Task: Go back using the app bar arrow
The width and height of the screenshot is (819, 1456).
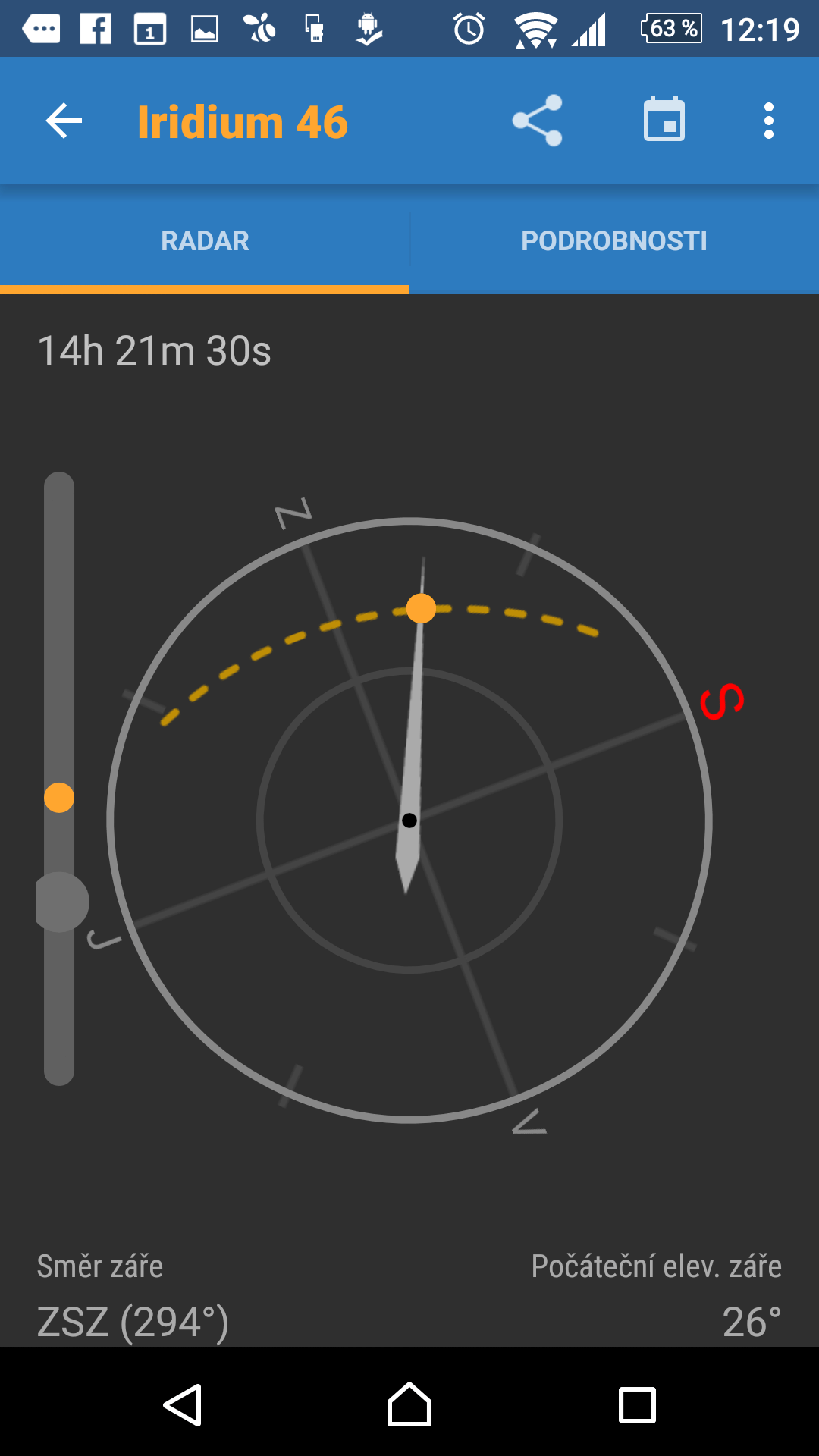Action: 64,121
